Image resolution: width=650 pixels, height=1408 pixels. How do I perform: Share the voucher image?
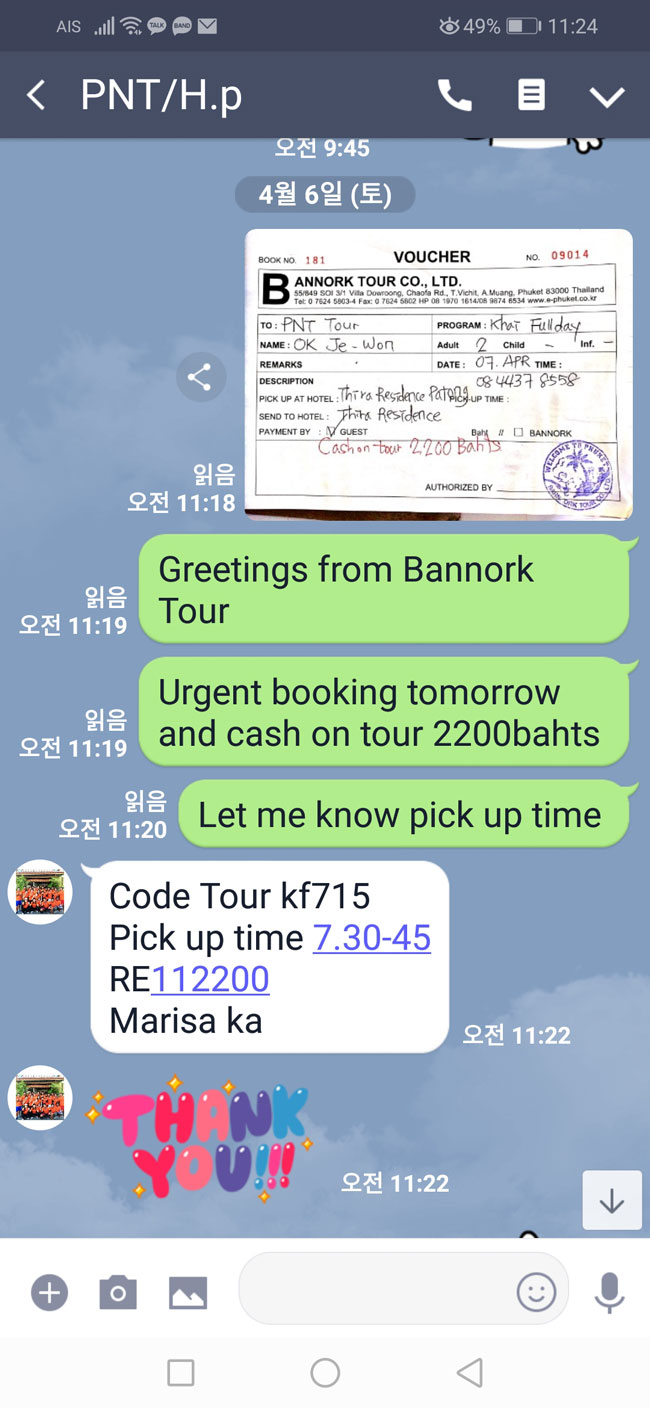pos(199,377)
